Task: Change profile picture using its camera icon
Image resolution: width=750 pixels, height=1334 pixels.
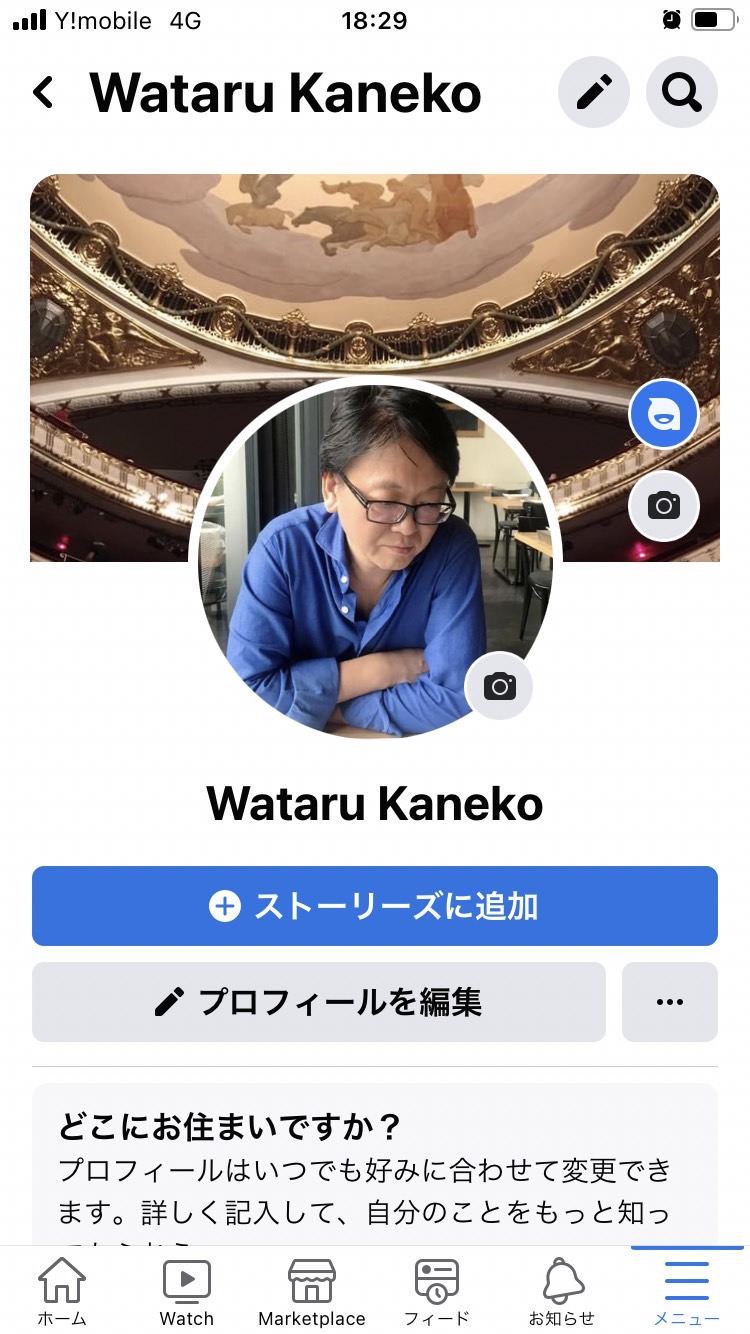Action: pos(499,686)
